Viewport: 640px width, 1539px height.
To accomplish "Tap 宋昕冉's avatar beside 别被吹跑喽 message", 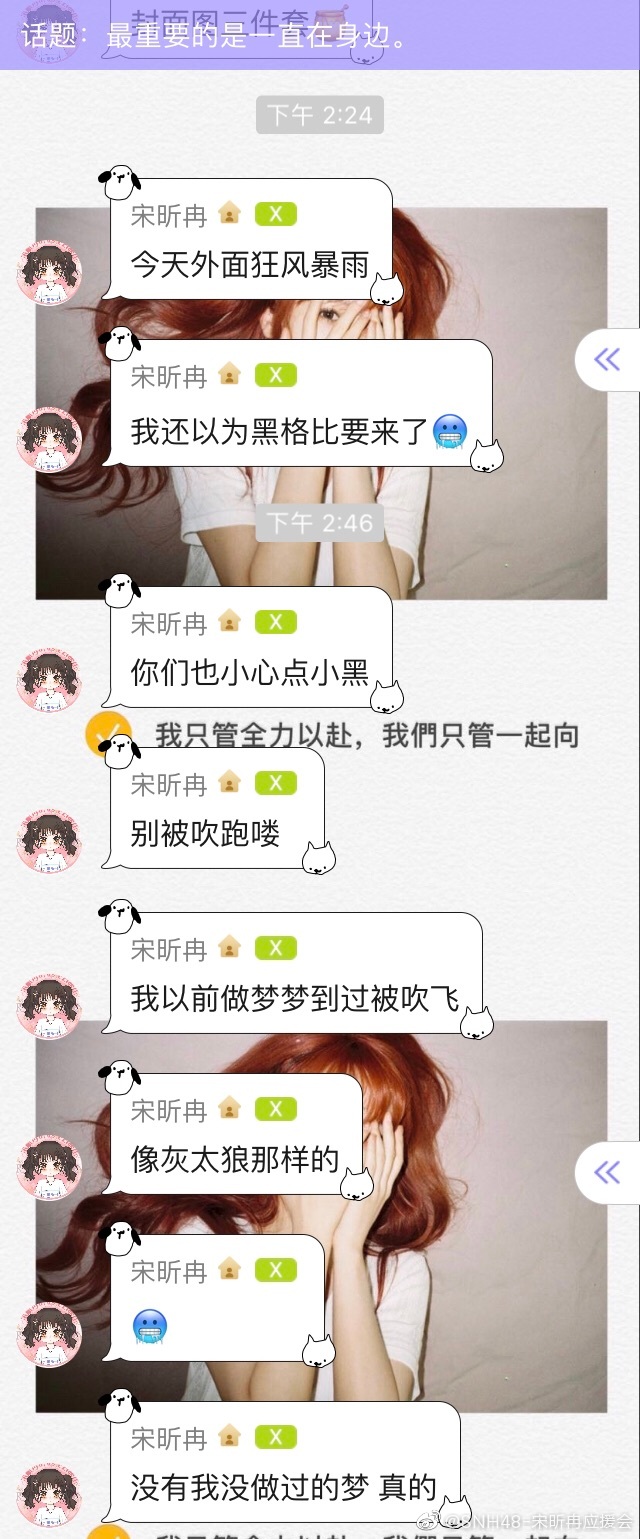I will (49, 841).
